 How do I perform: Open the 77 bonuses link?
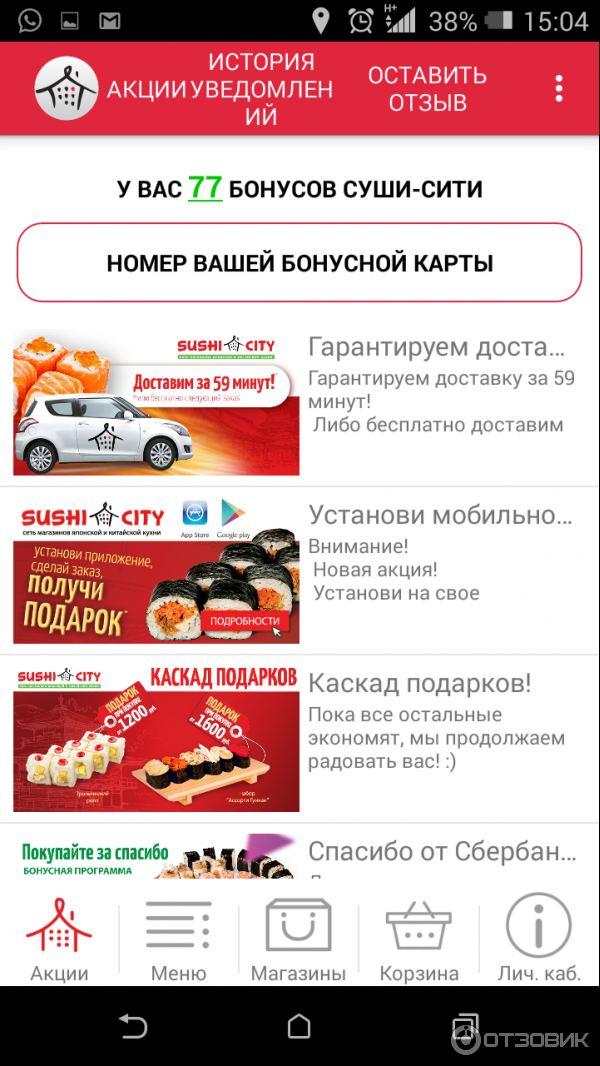tap(205, 187)
